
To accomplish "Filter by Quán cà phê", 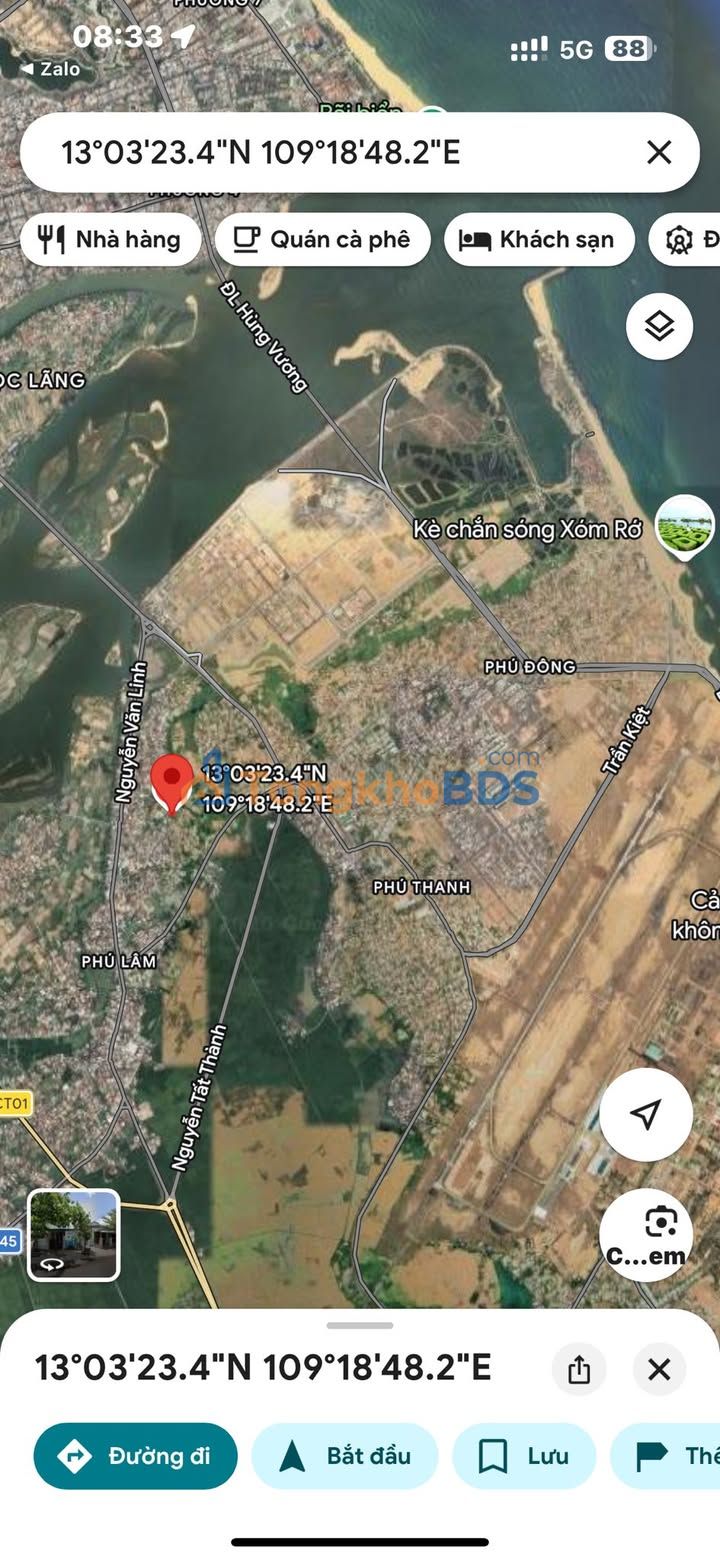I will [322, 239].
